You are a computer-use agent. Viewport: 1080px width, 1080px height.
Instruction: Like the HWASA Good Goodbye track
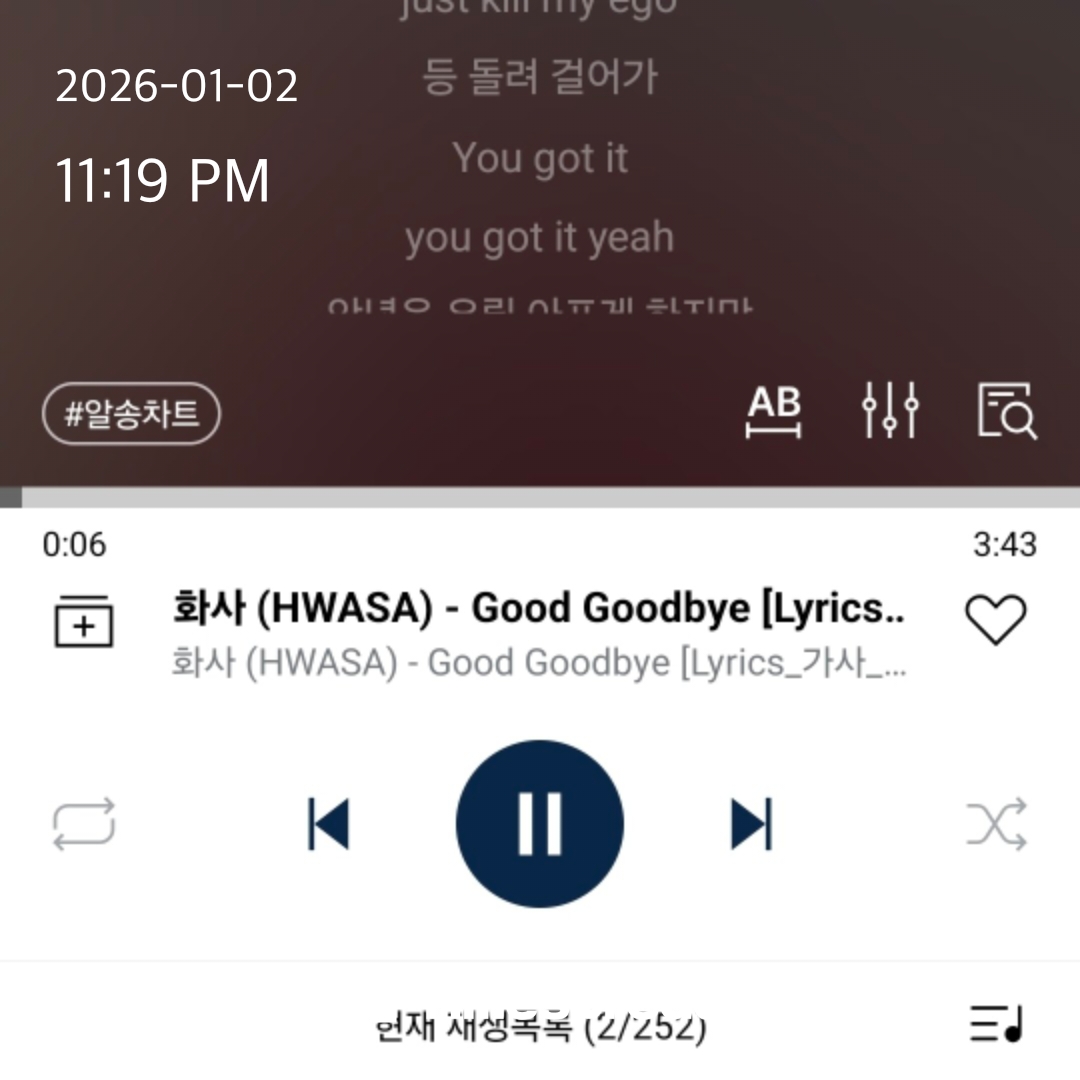[995, 620]
